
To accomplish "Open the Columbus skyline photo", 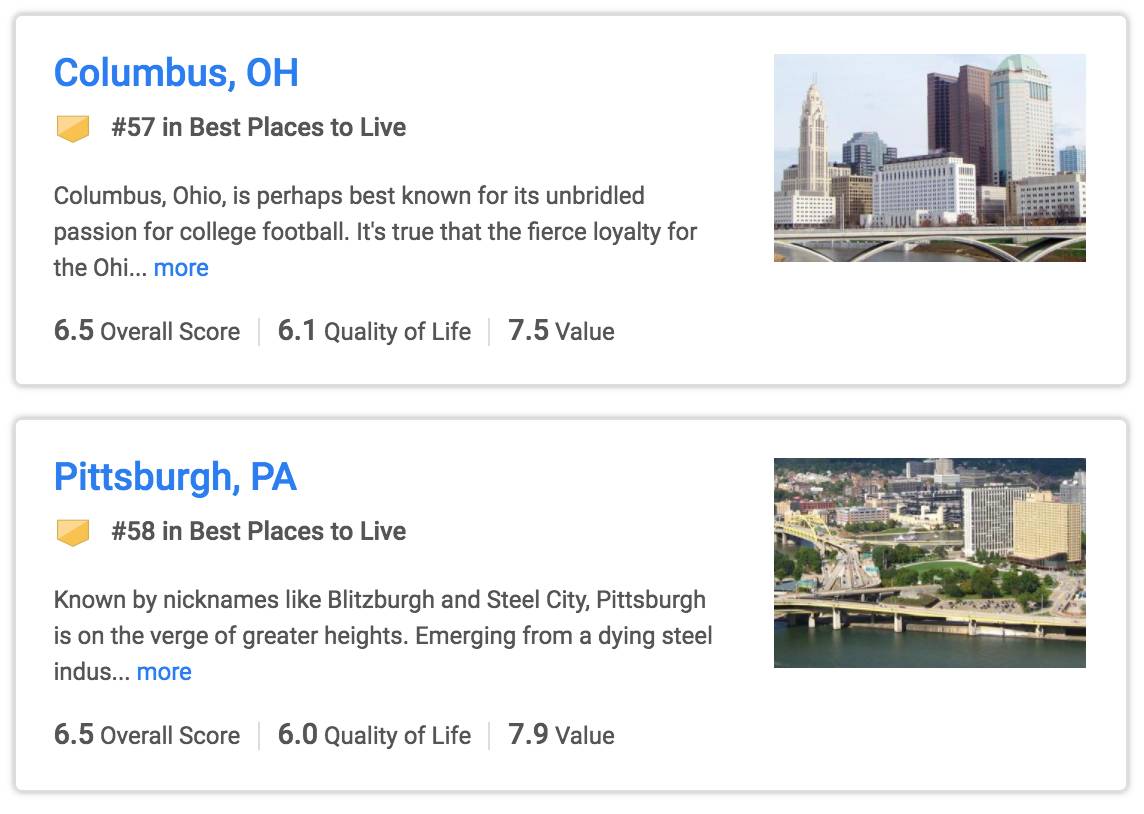I will 929,158.
